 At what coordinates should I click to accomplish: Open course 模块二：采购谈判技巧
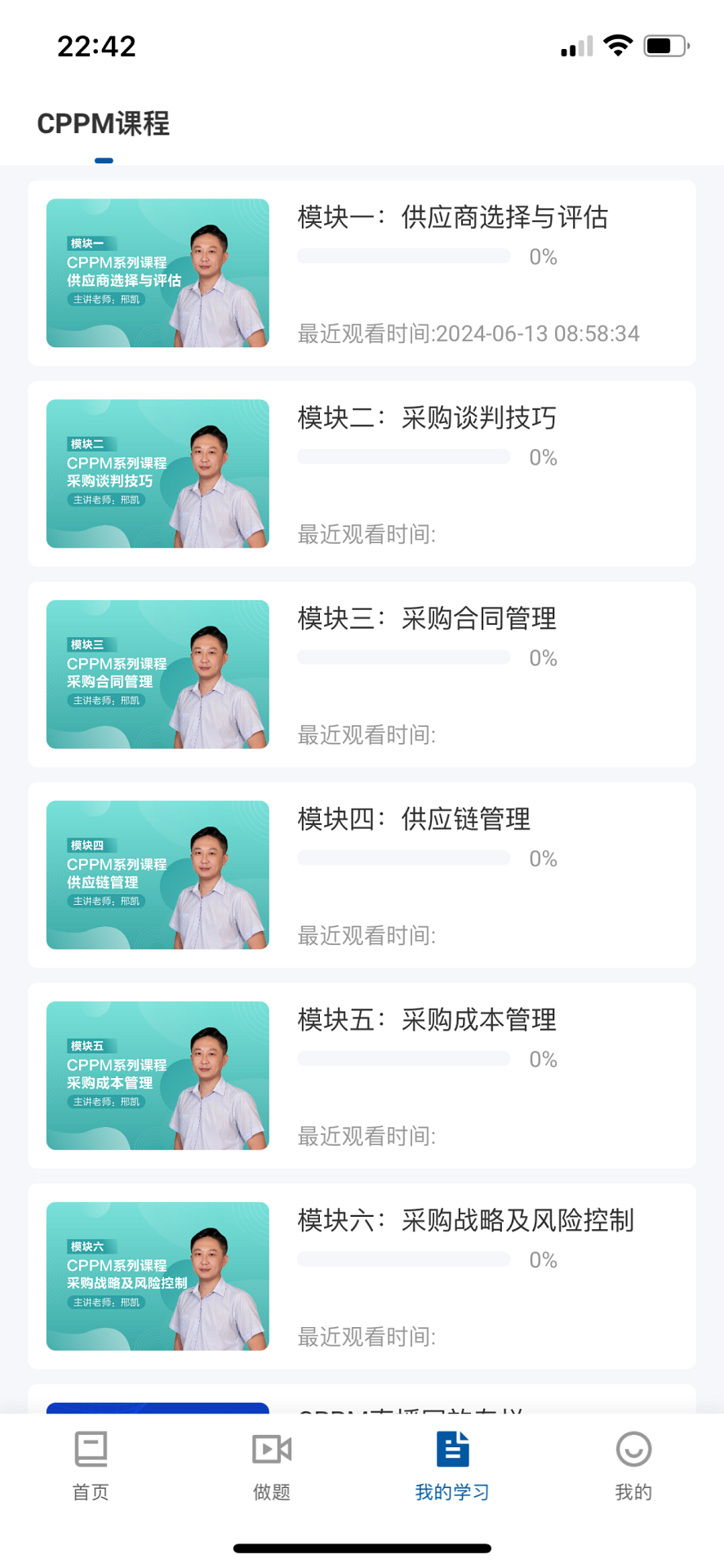click(427, 418)
